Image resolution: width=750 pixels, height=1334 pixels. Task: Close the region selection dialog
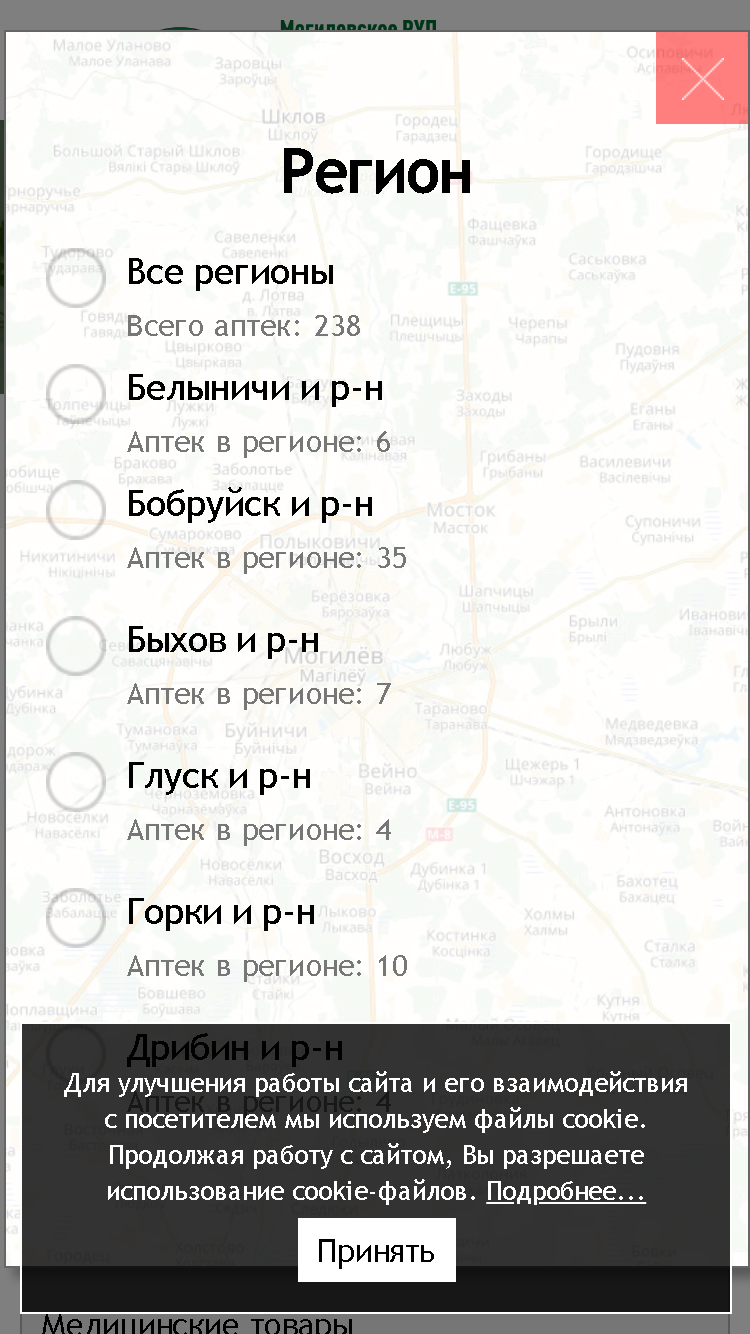click(x=702, y=78)
